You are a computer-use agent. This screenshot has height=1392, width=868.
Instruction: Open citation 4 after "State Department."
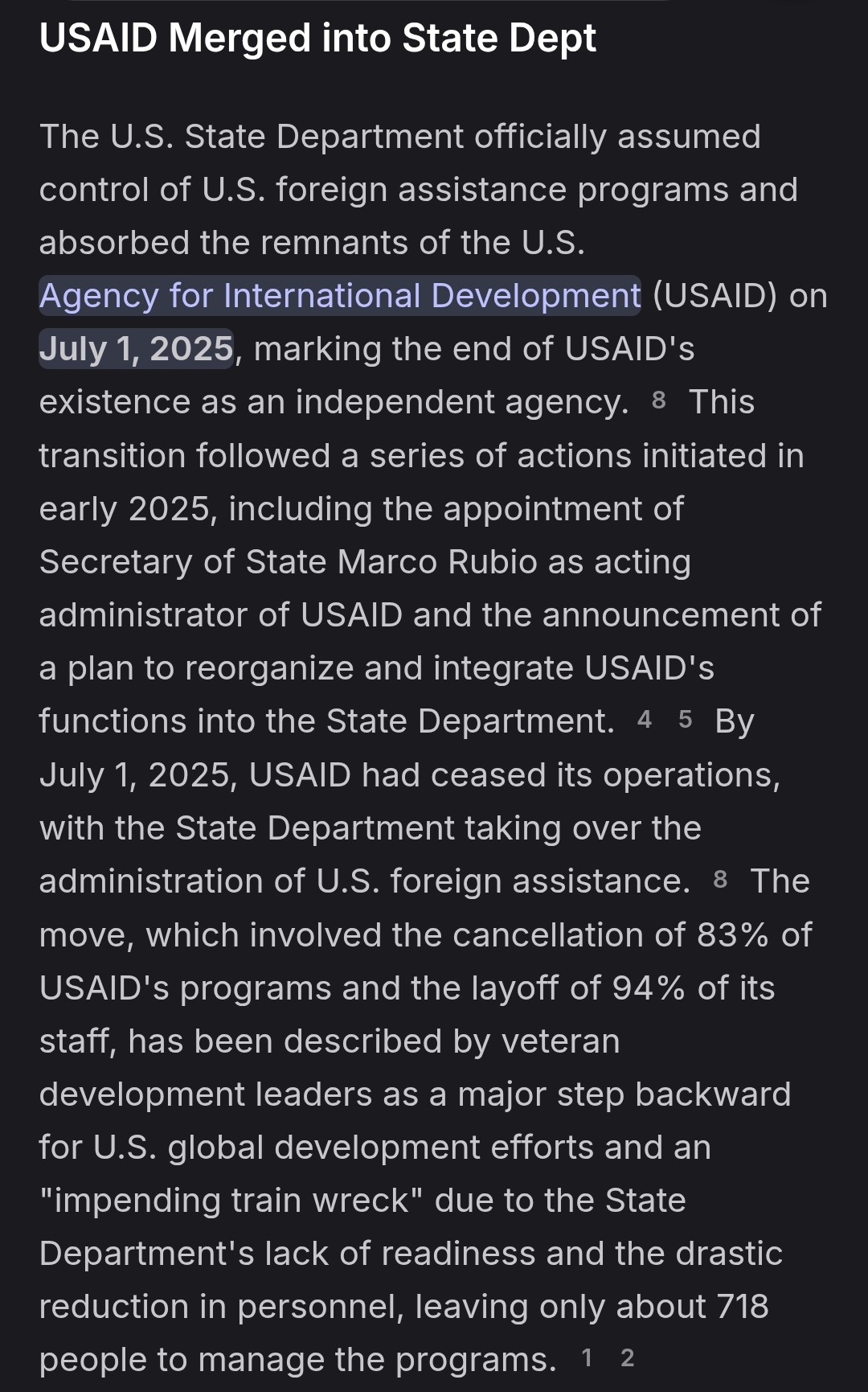[x=645, y=719]
